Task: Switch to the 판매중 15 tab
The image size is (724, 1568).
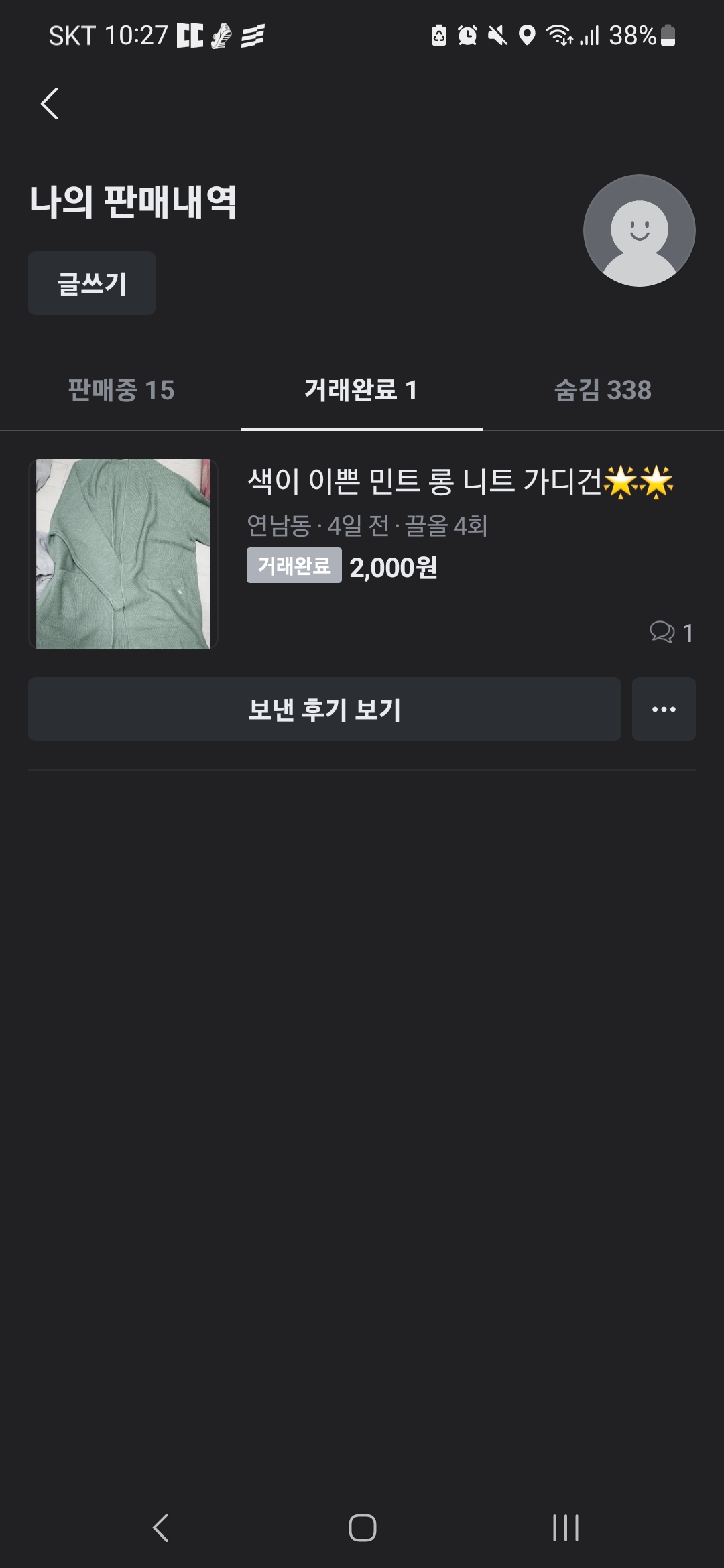Action: [121, 390]
